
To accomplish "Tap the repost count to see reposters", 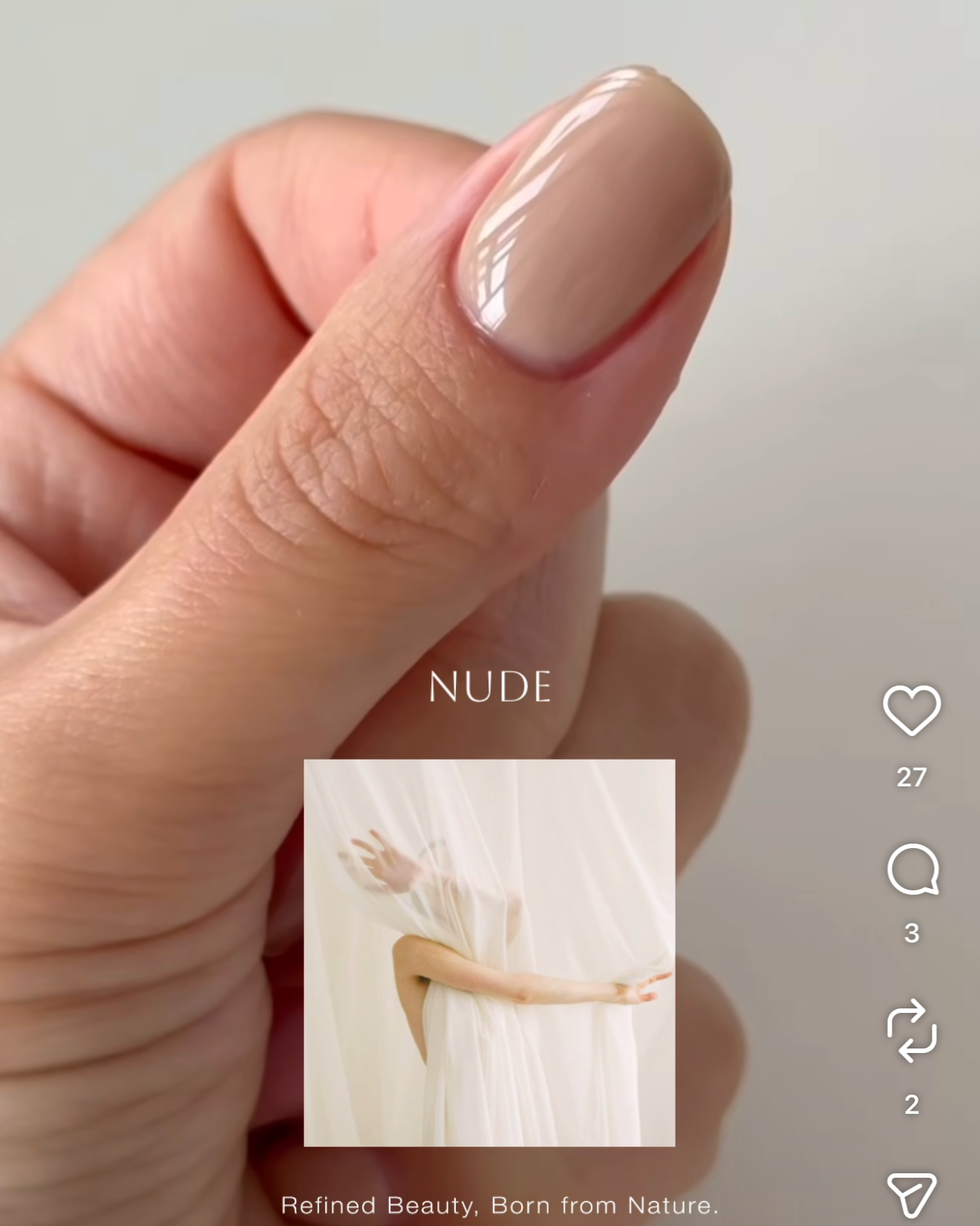I will tap(912, 1106).
